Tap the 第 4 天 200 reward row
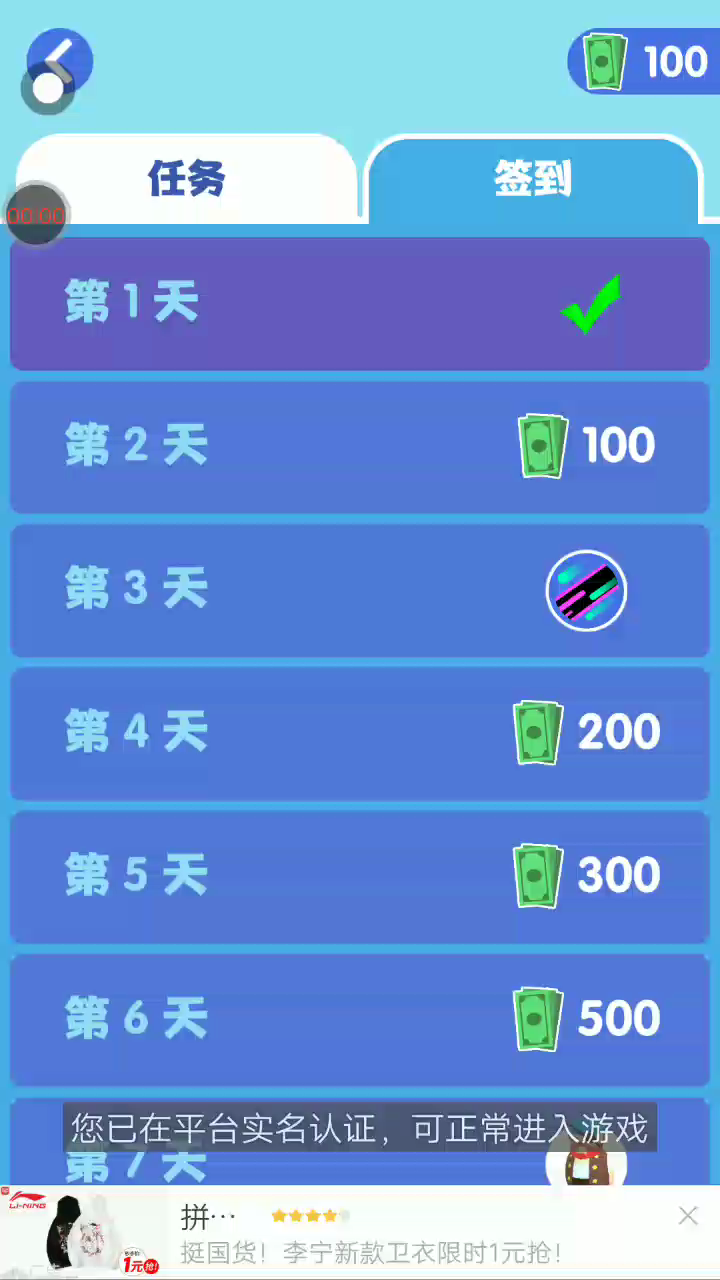This screenshot has height=1280, width=720. coord(360,733)
